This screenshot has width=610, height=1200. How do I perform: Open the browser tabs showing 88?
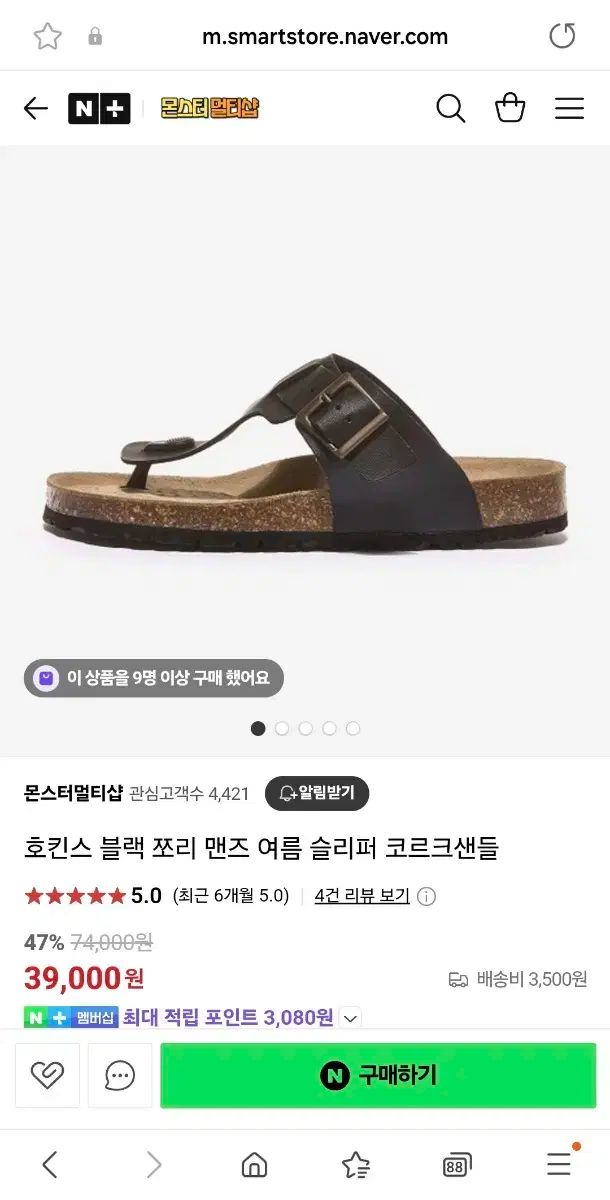pyautogui.click(x=456, y=1164)
